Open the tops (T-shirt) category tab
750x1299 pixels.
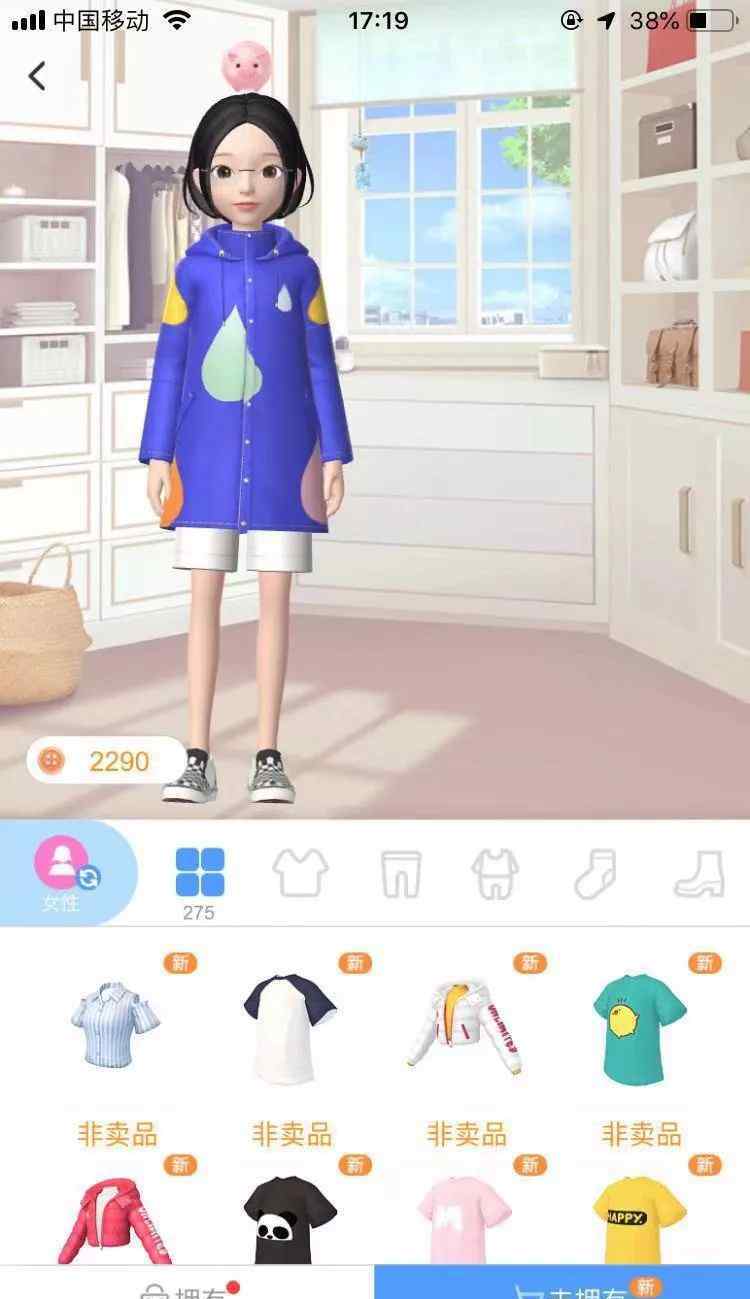[300, 872]
